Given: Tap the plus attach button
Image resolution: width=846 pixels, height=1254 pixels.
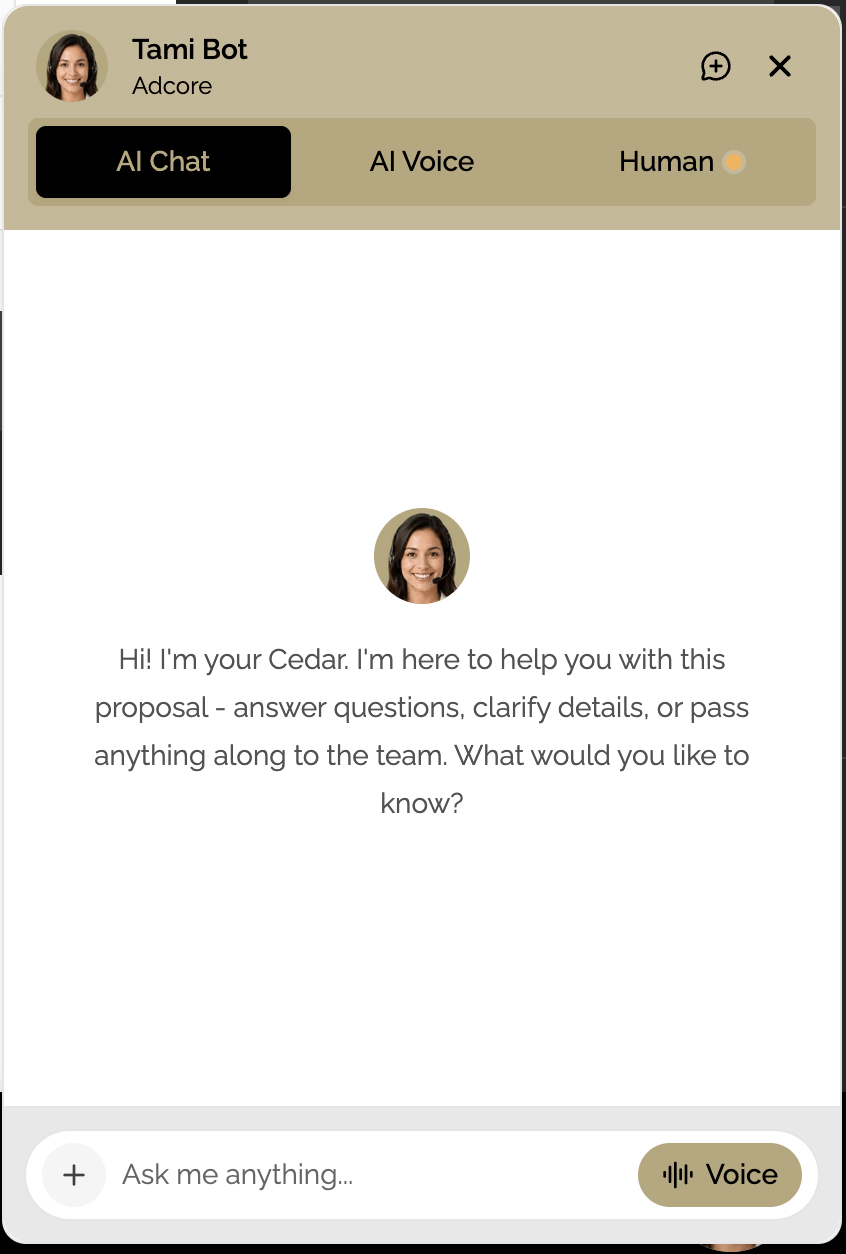Looking at the screenshot, I should coord(74,1175).
